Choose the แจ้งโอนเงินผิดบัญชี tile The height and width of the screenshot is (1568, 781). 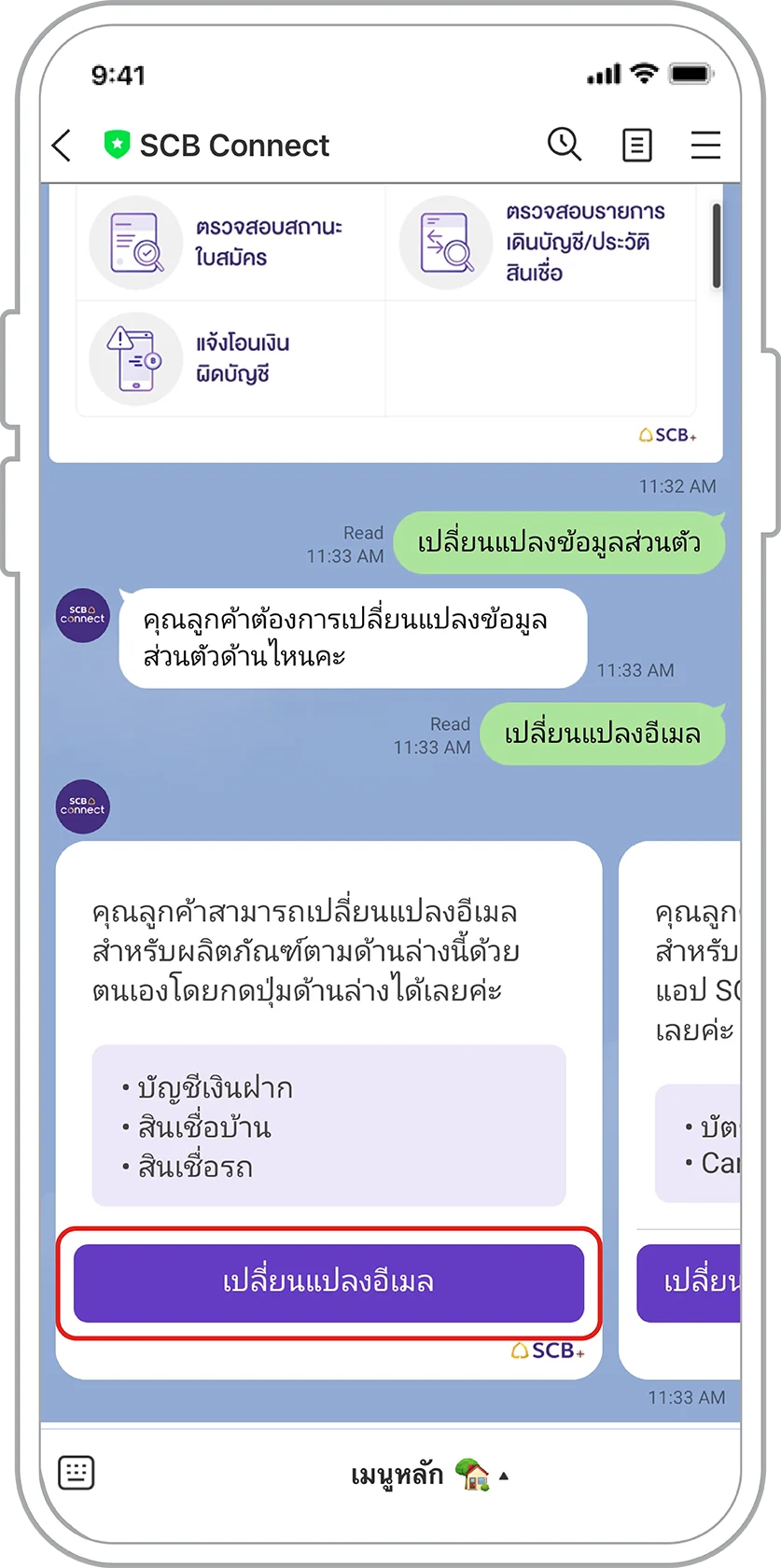click(x=230, y=358)
